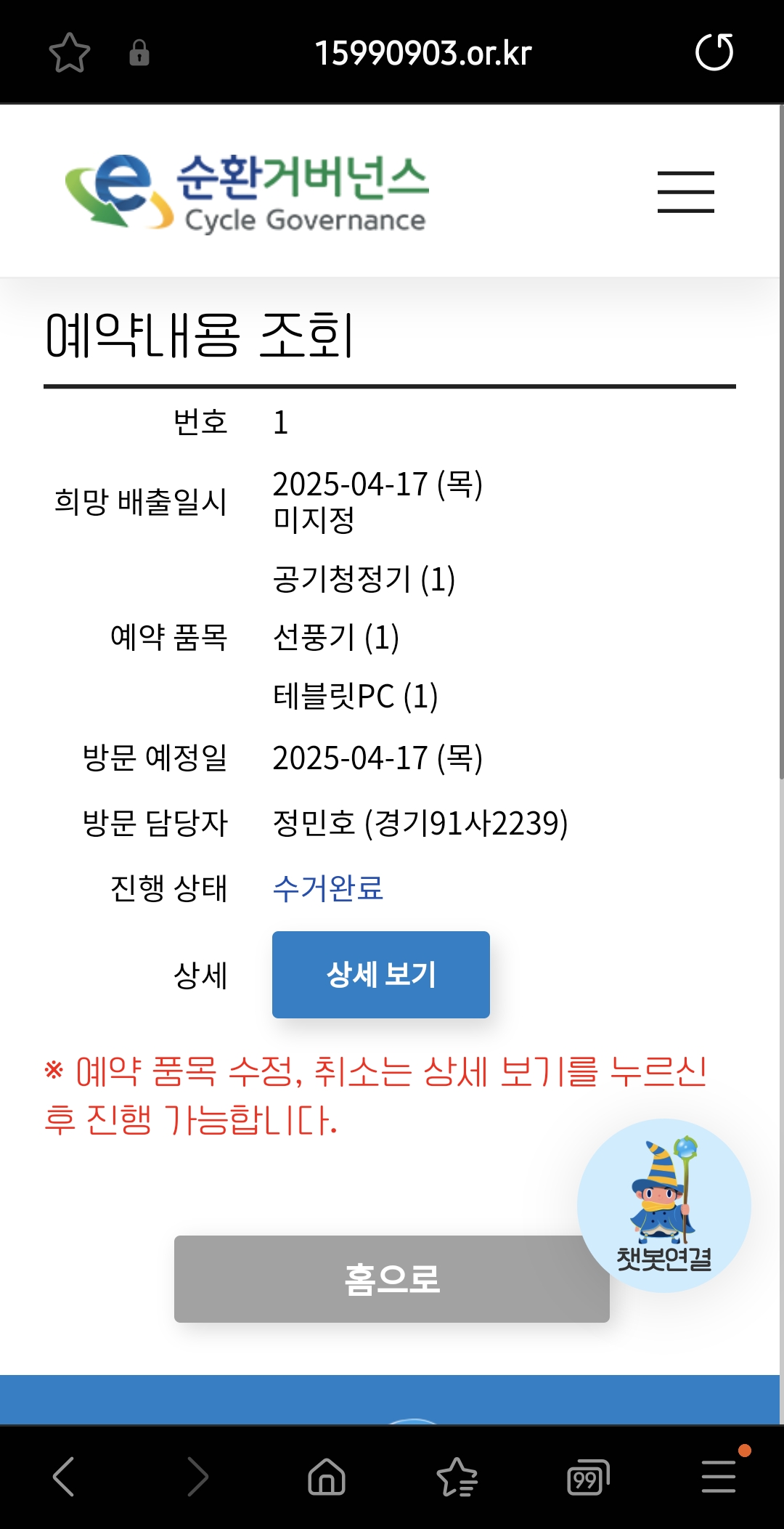Bookmark this page with the star icon
The height and width of the screenshot is (1529, 784).
pyautogui.click(x=70, y=53)
